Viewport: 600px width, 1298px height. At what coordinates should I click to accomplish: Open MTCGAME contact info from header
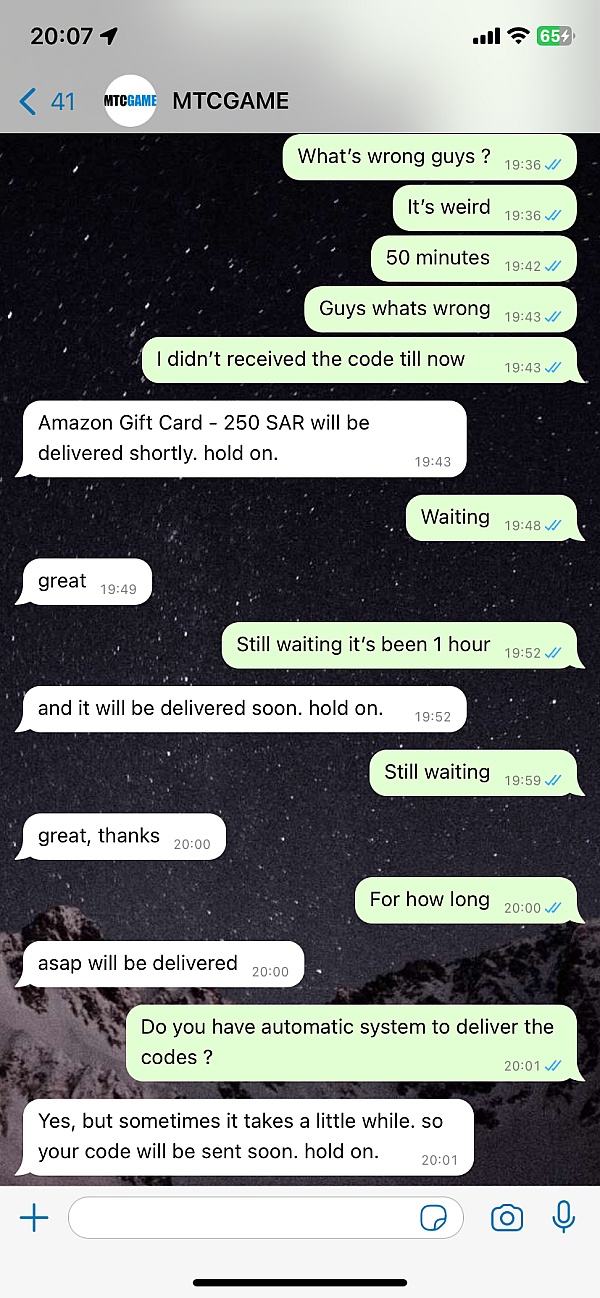231,101
